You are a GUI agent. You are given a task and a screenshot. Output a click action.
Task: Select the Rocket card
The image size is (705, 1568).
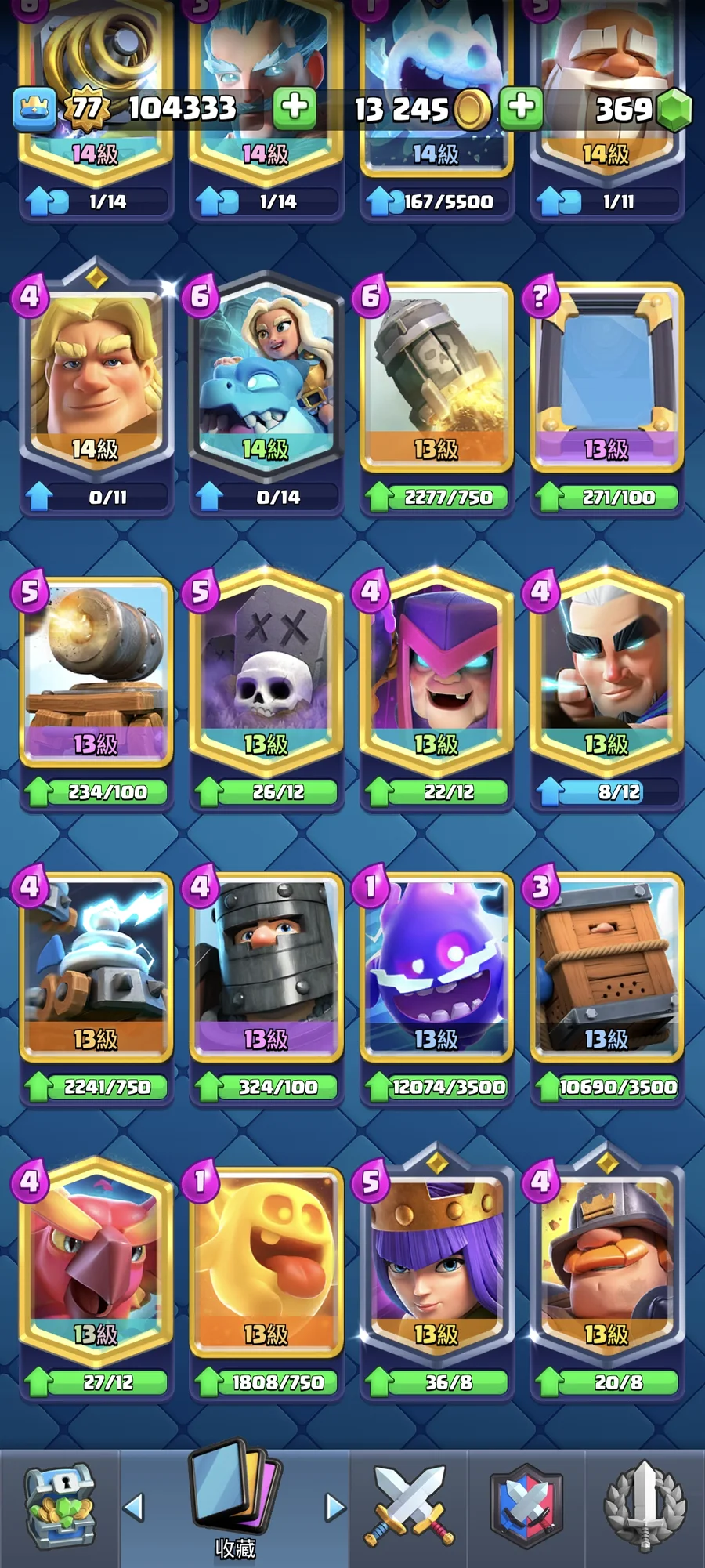pos(436,376)
